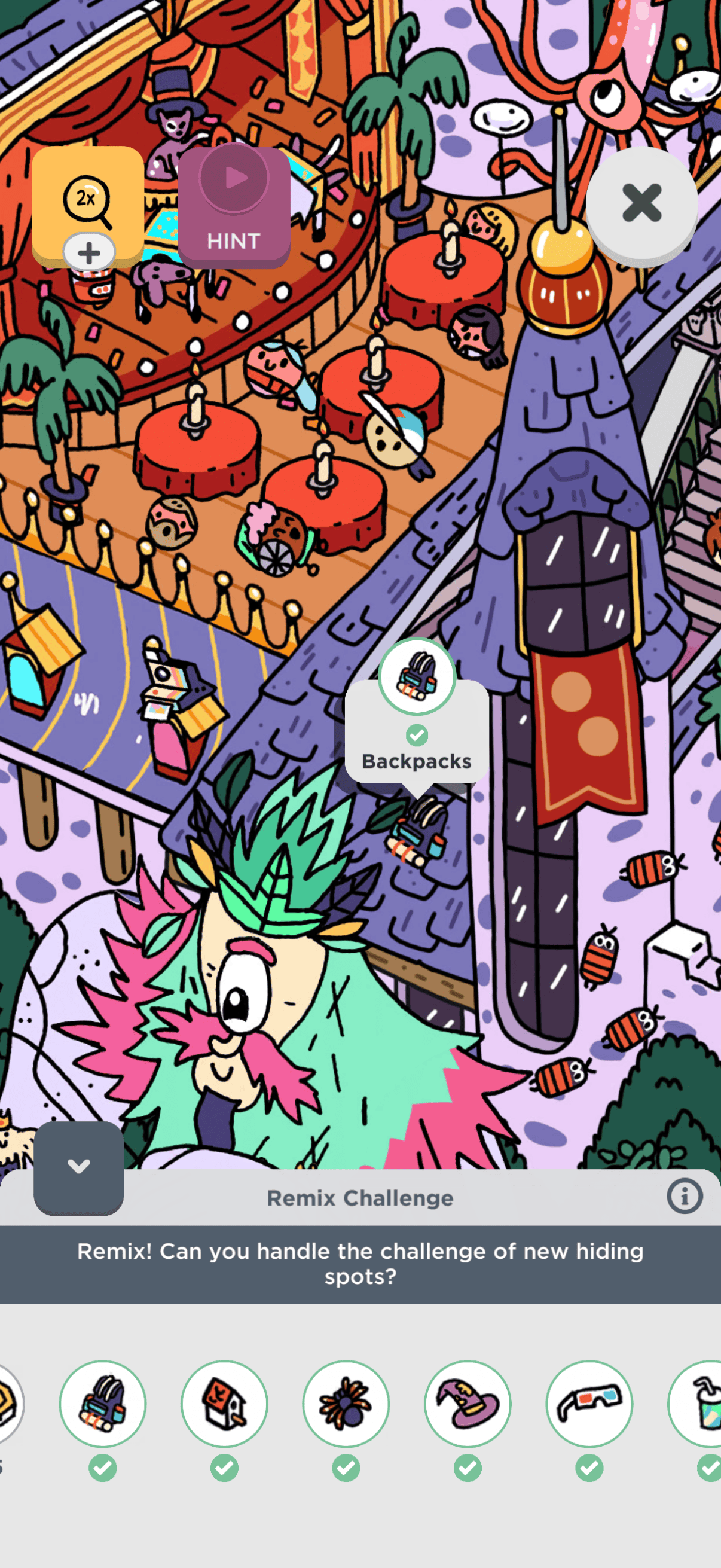Select the 3D glasses item in the tray

[589, 1404]
